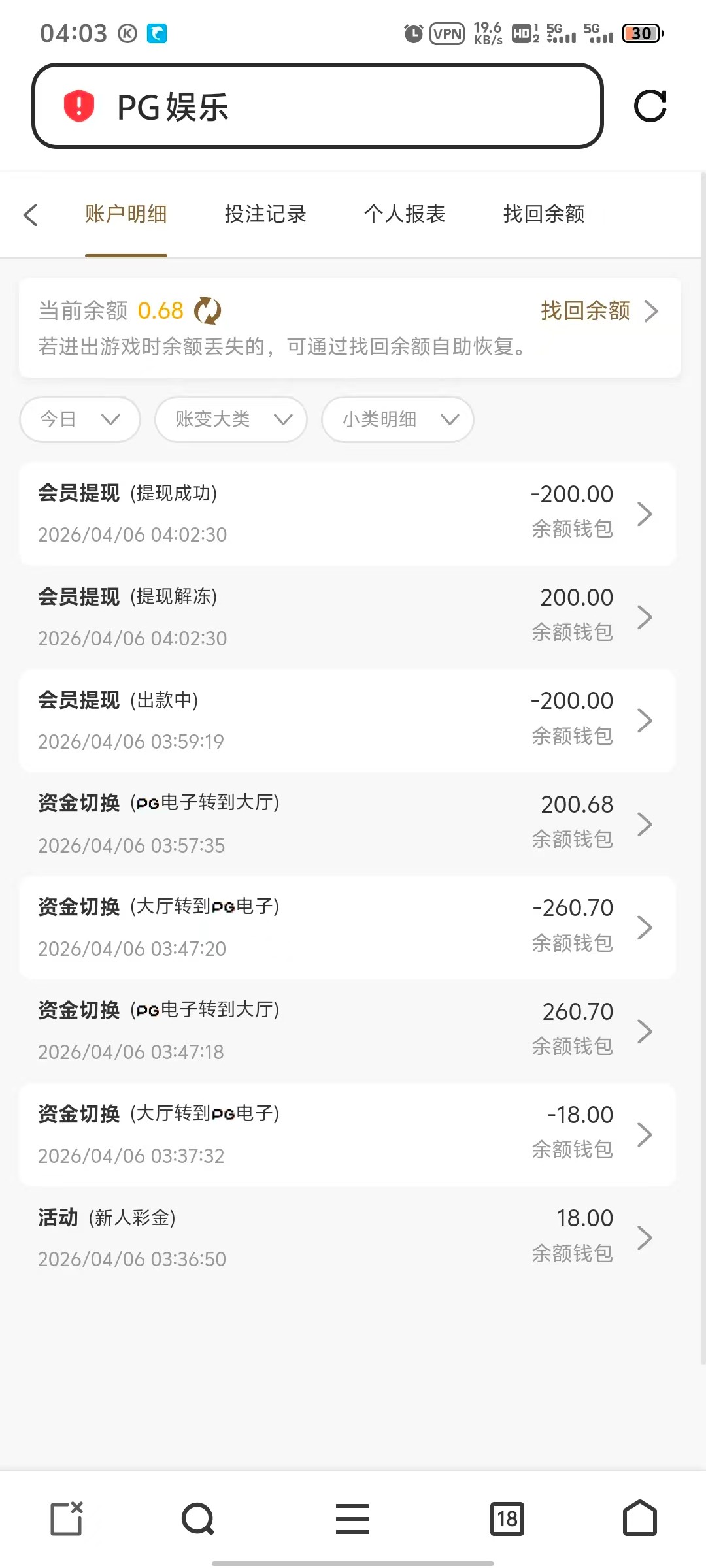This screenshot has height=1568, width=706.
Task: Expand the 小类明细 dropdown
Action: click(397, 419)
